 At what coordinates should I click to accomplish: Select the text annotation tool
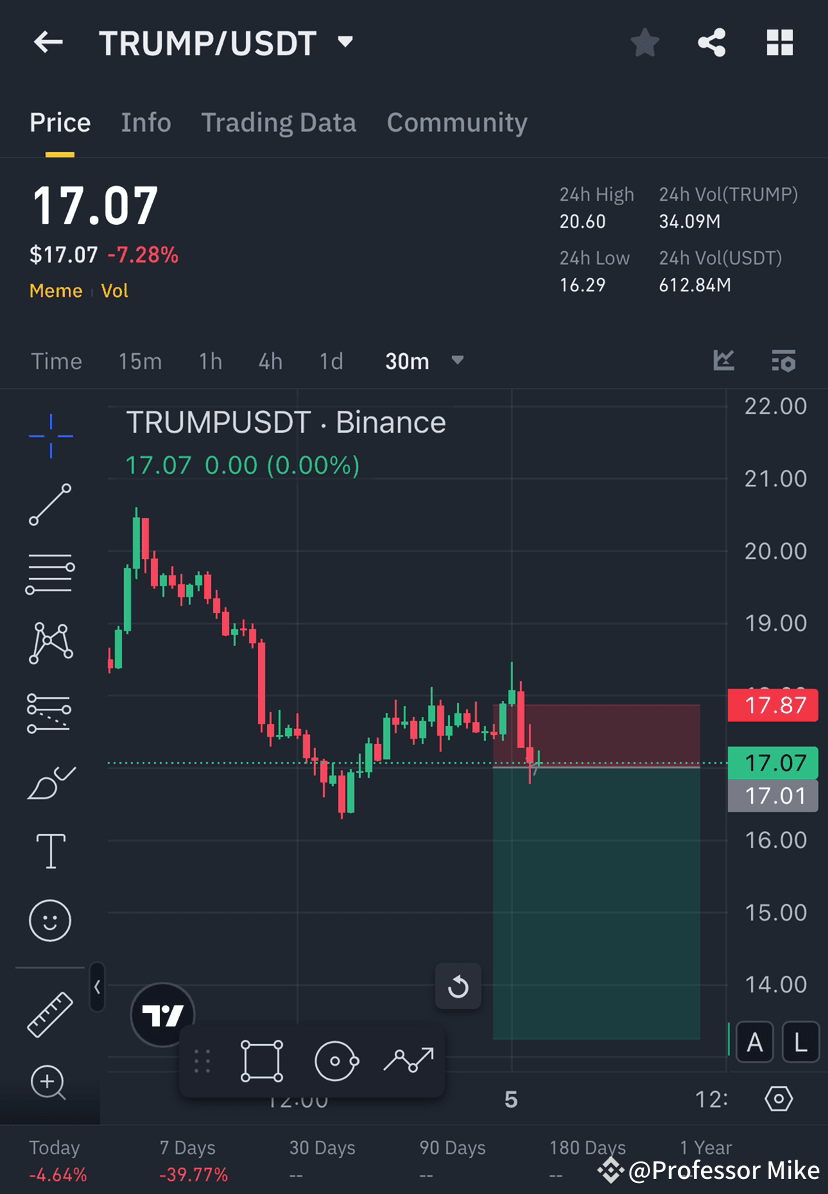[50, 850]
